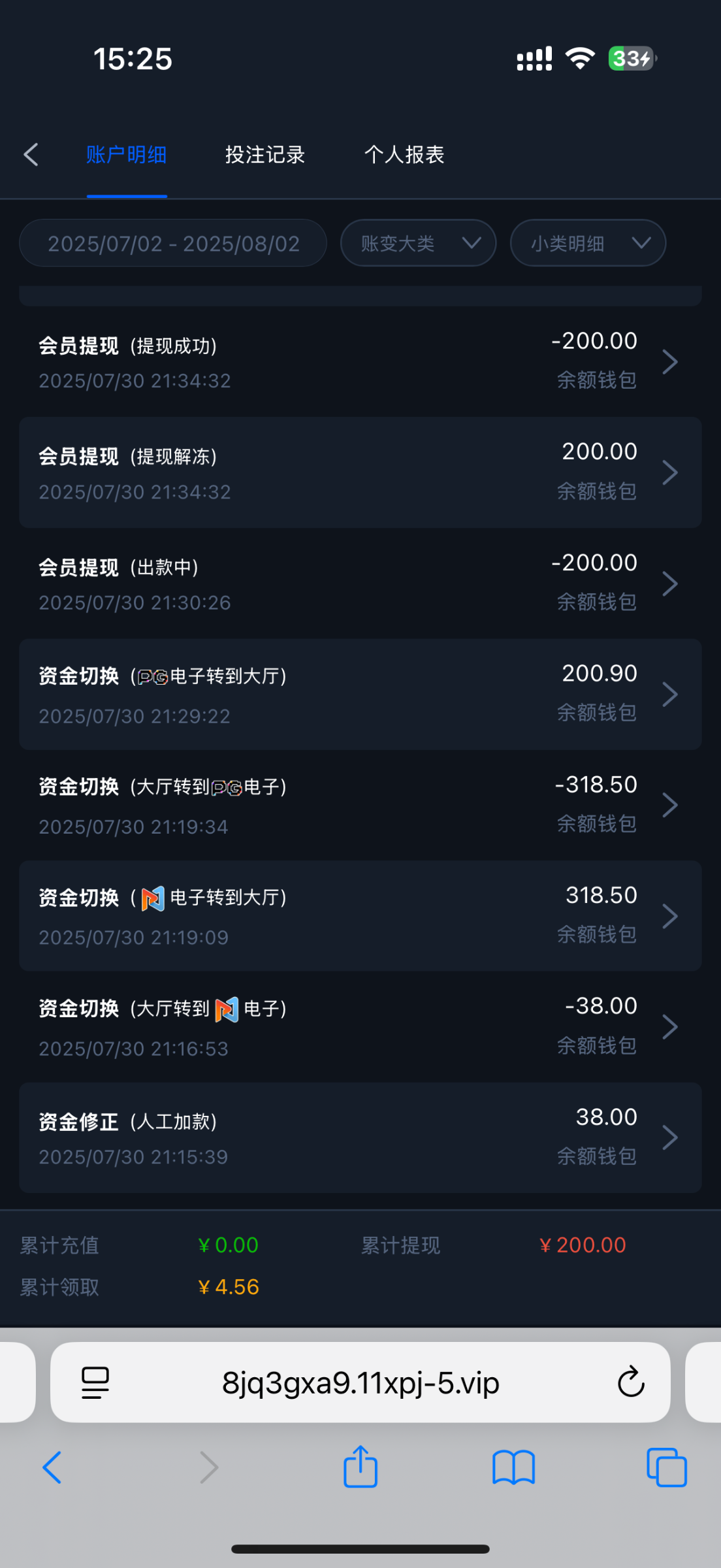Select the 账户明细 tab
The height and width of the screenshot is (1568, 721).
tap(126, 155)
